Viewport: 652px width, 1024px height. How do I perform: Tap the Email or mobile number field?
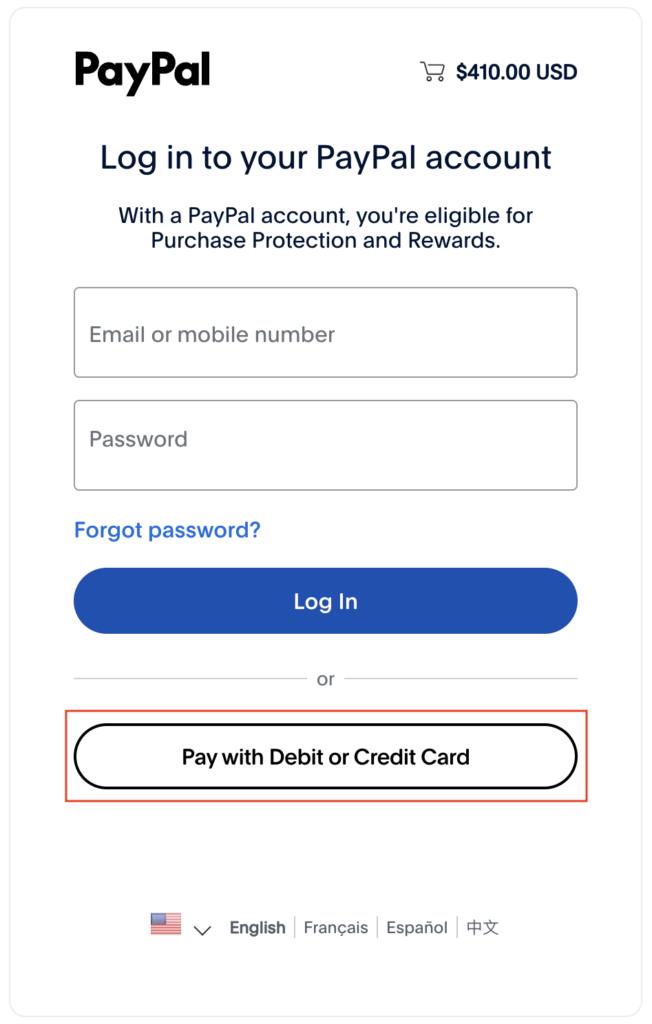[x=325, y=333]
